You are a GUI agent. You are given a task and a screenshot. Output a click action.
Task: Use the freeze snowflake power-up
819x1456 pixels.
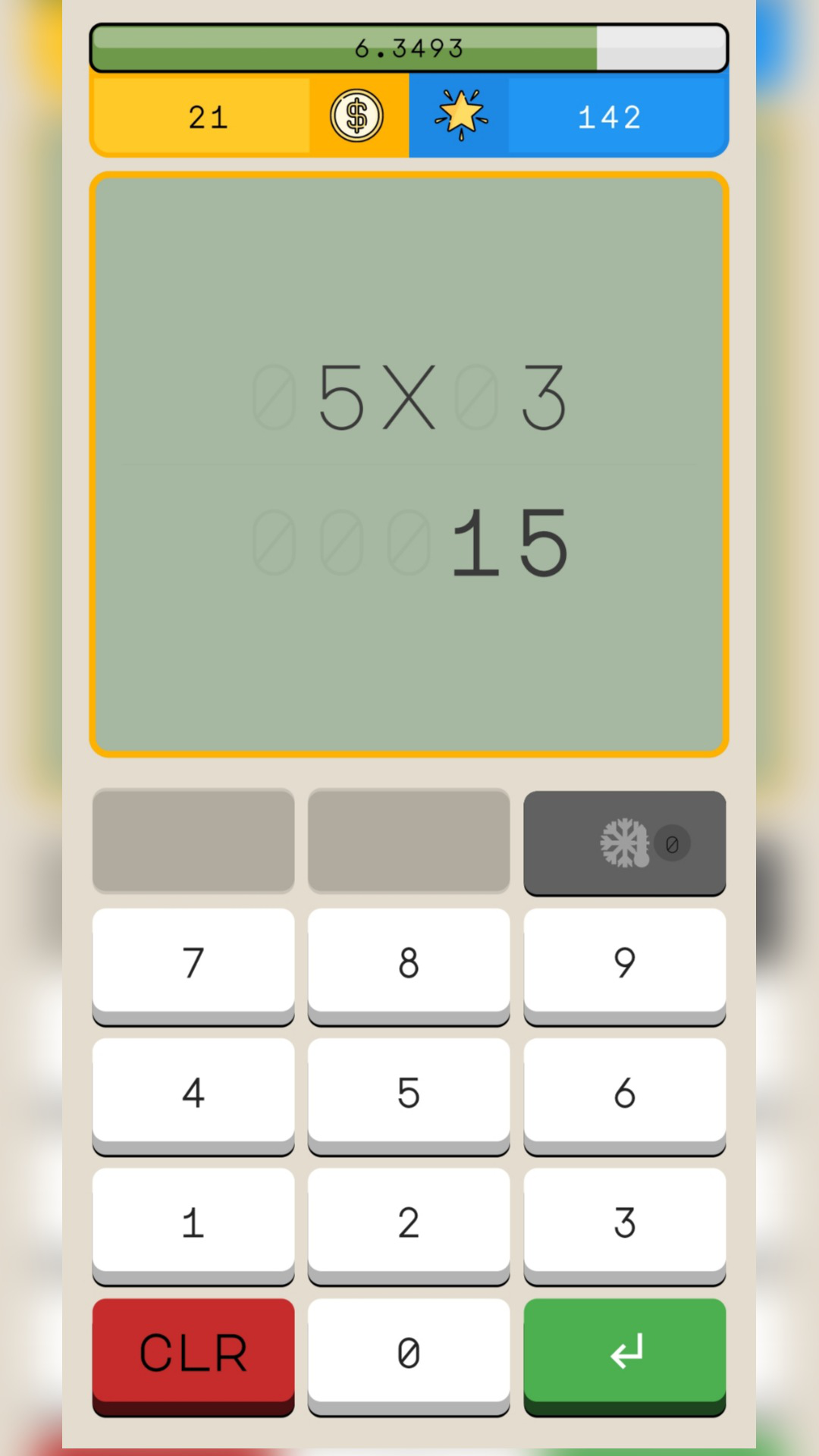[x=624, y=842]
